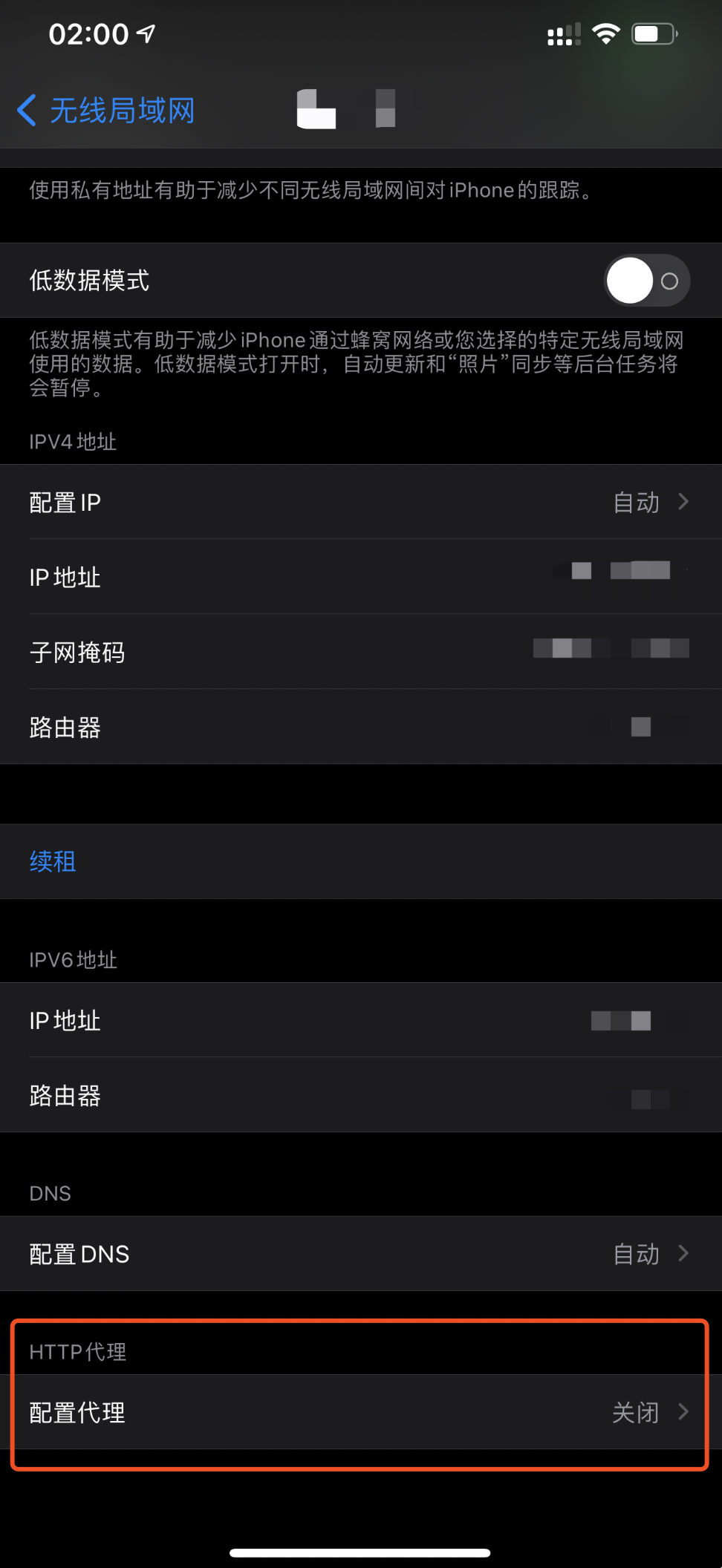Open the 配置 IP row
Image resolution: width=722 pixels, height=1568 pixels.
pyautogui.click(x=360, y=503)
